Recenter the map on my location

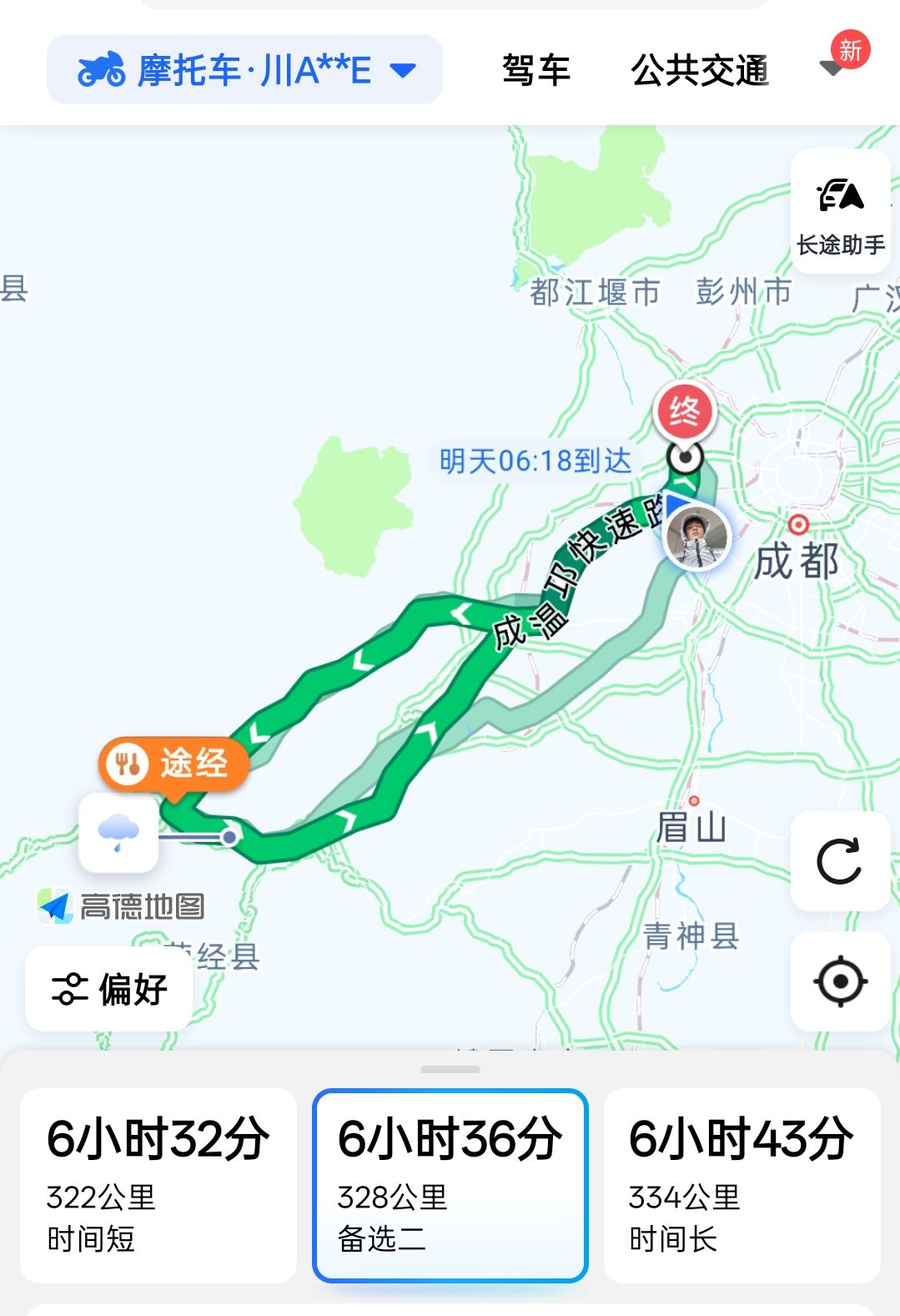(x=840, y=981)
